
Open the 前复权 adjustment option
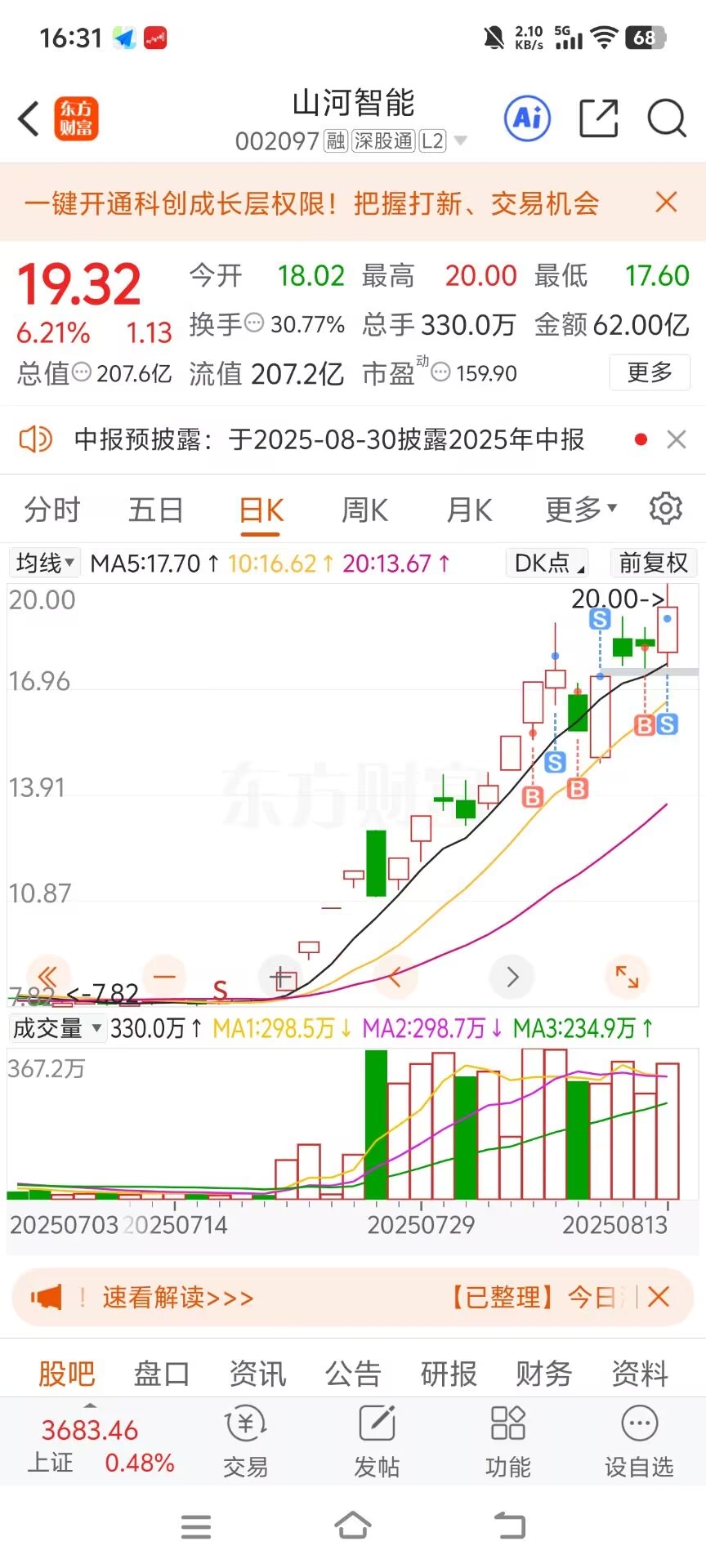tap(654, 563)
